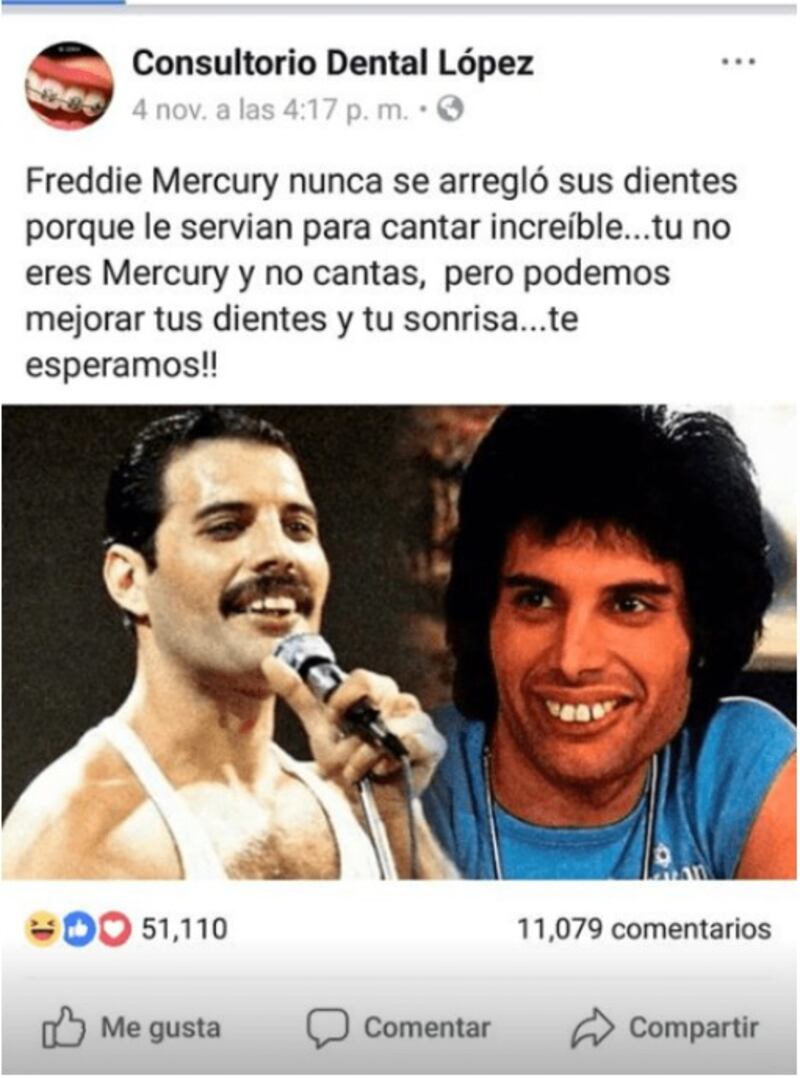Open Consultorio Dental López profile picture
Viewport: 800px width, 1078px height.
click(69, 86)
